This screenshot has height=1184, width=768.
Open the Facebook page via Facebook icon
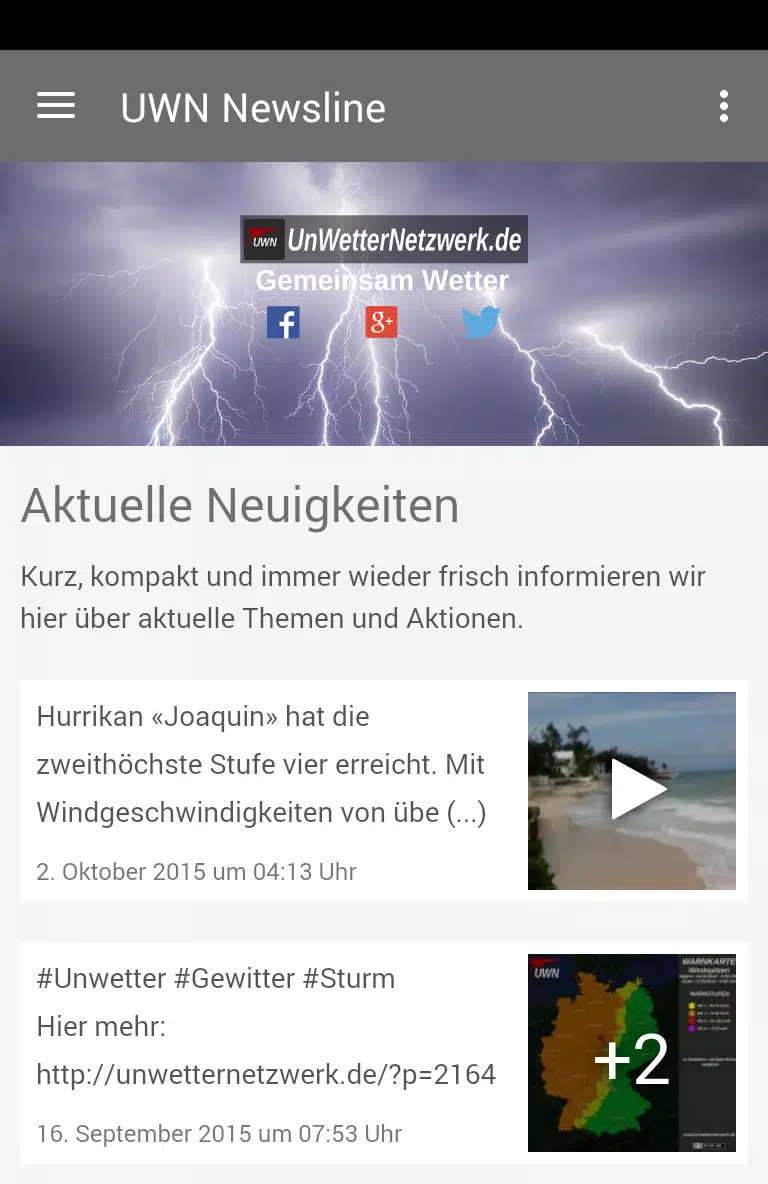pyautogui.click(x=283, y=322)
